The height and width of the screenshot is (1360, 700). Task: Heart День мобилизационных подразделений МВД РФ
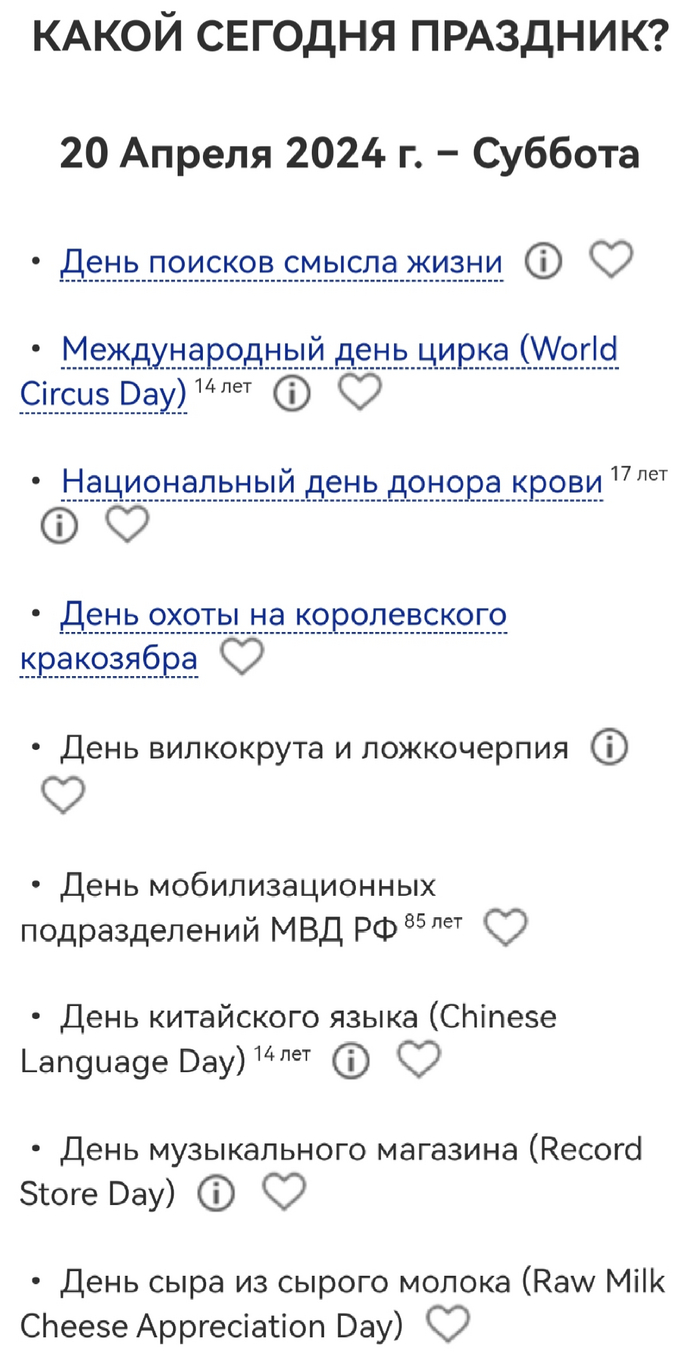505,927
